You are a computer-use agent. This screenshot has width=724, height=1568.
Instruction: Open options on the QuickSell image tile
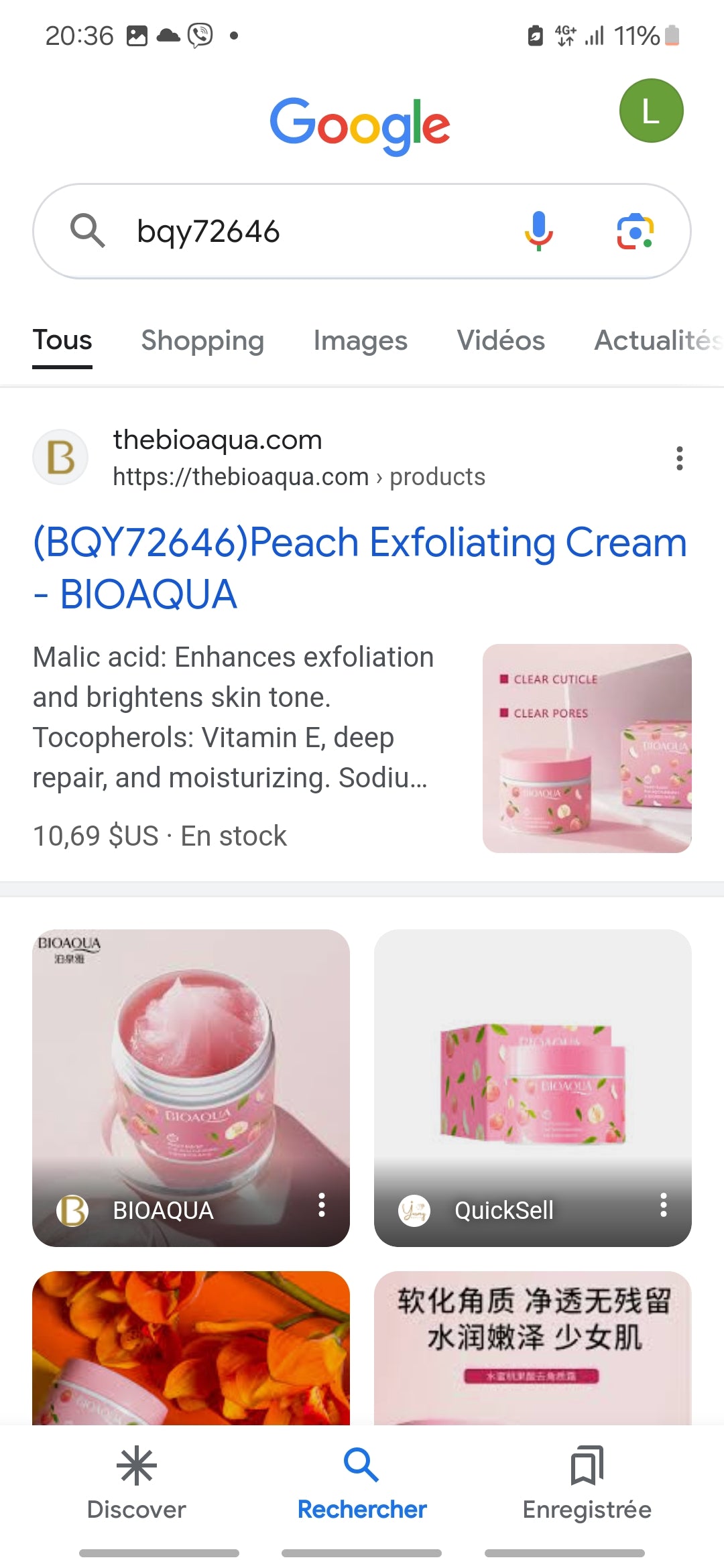pyautogui.click(x=663, y=1205)
